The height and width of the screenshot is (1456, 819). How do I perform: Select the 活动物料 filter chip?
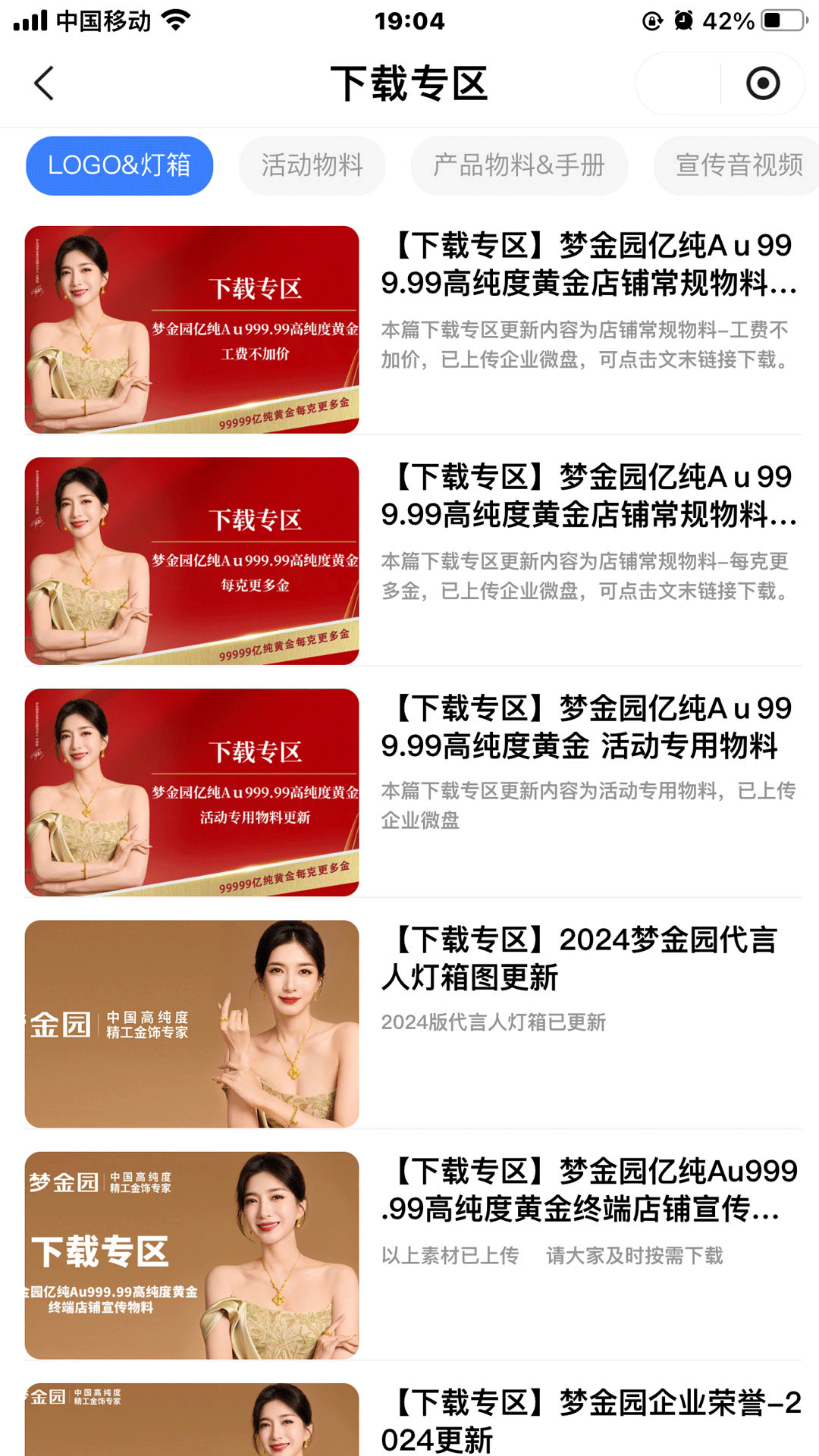[312, 165]
